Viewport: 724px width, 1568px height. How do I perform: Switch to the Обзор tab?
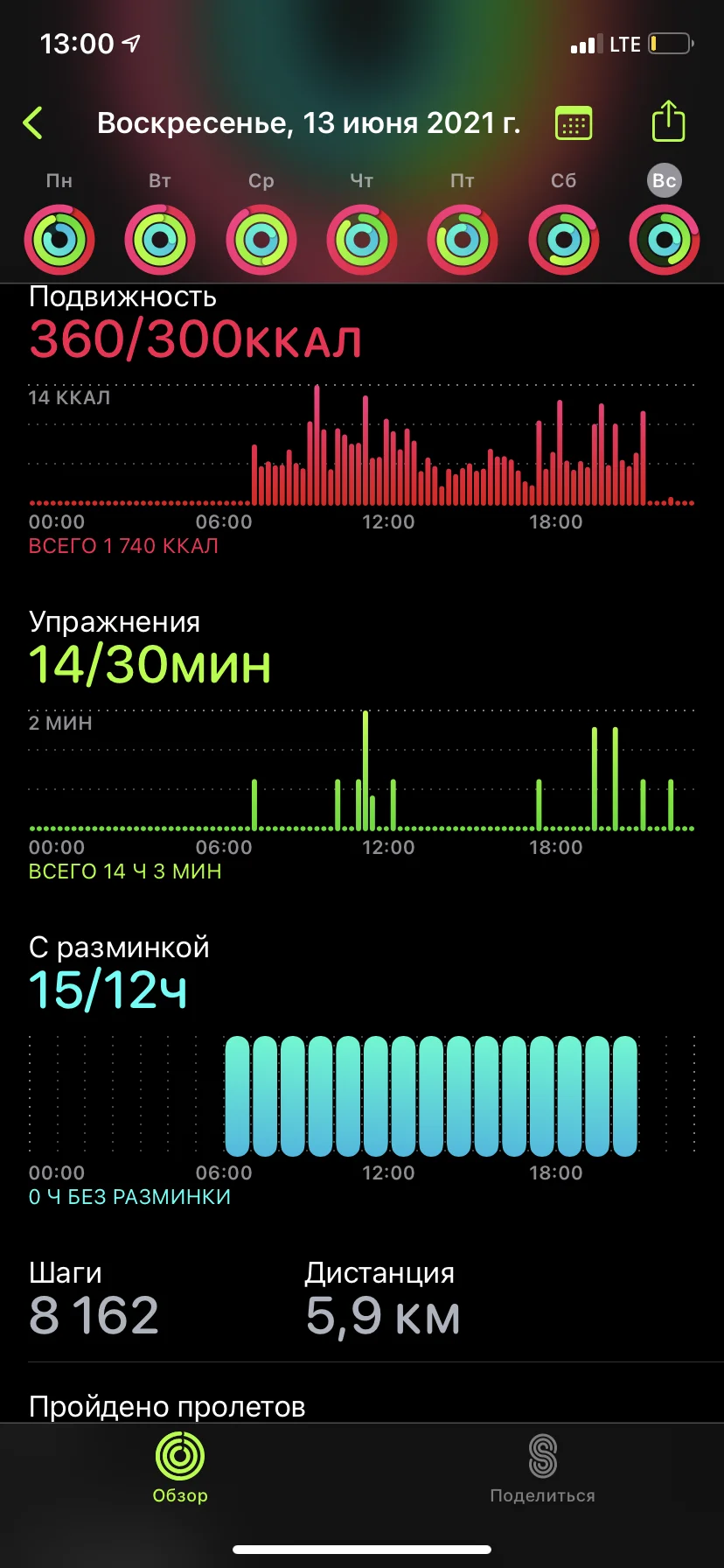[180, 1468]
